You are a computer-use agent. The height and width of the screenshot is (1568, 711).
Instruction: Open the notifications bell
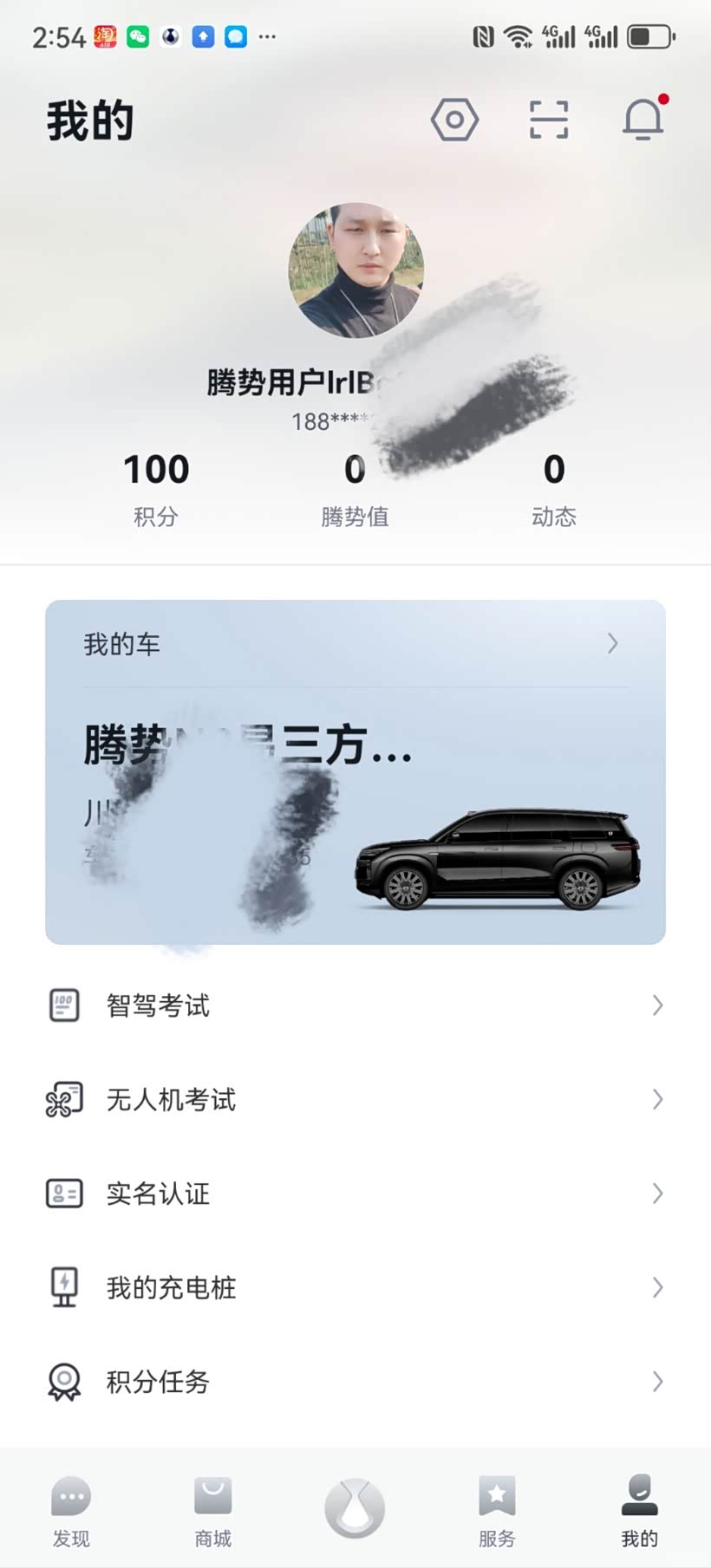pos(643,120)
